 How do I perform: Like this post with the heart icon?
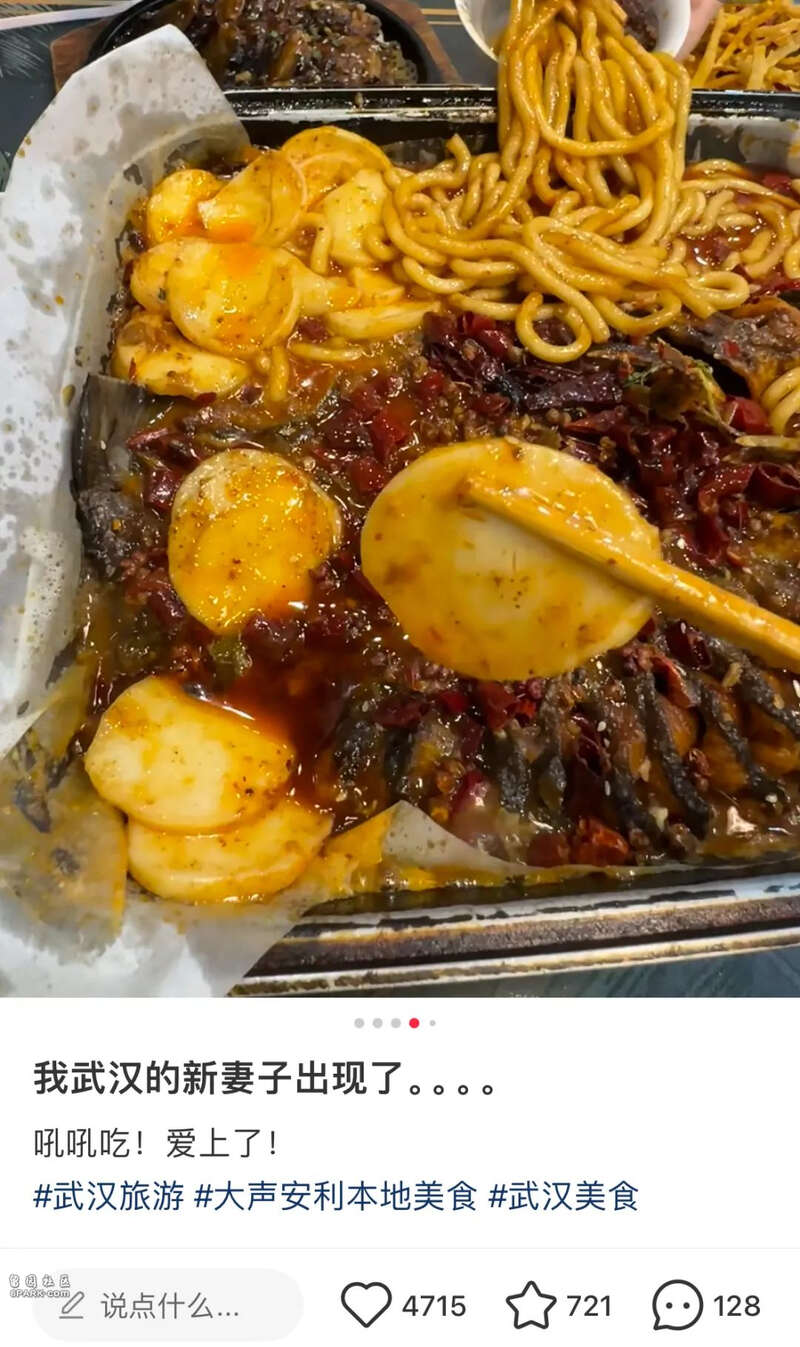[x=366, y=1305]
